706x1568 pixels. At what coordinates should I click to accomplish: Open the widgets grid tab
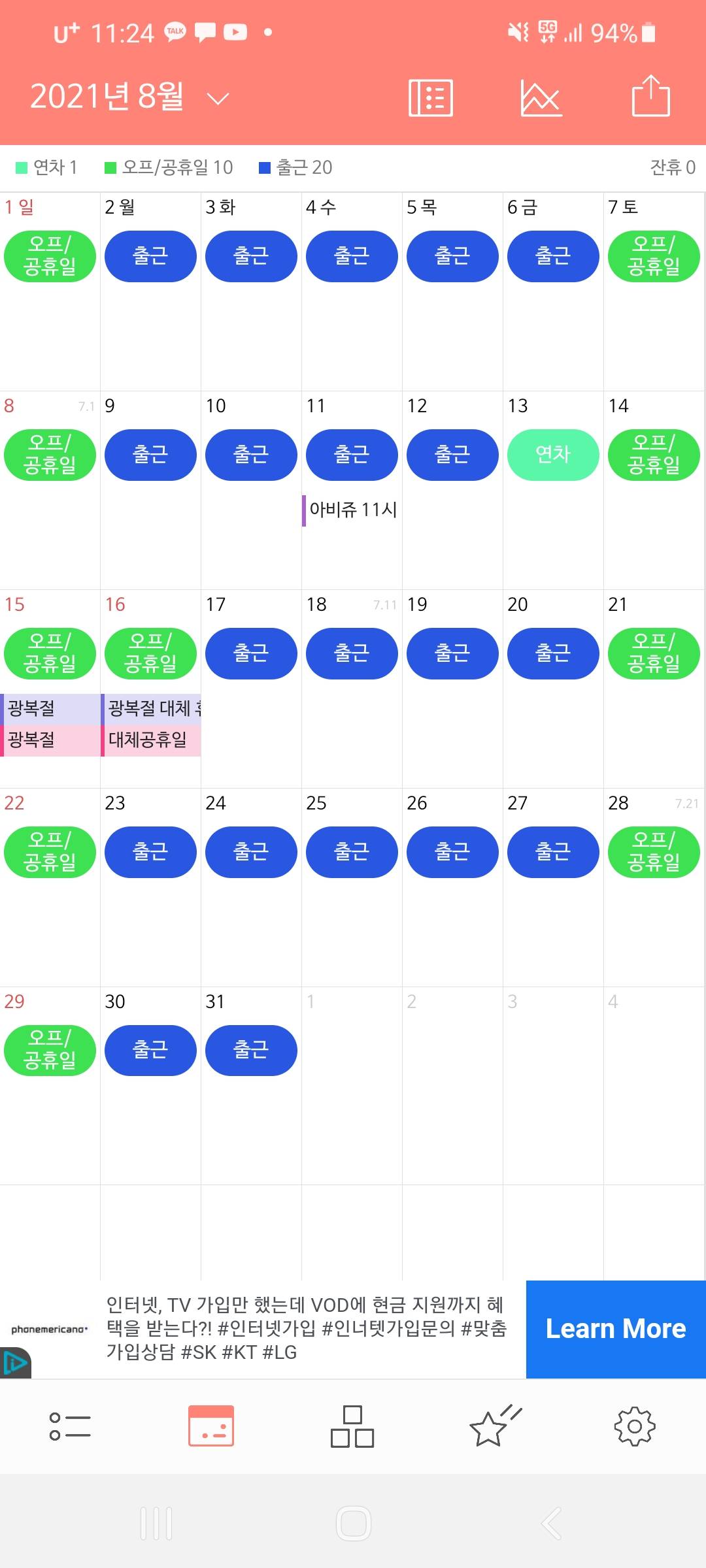pyautogui.click(x=352, y=1426)
